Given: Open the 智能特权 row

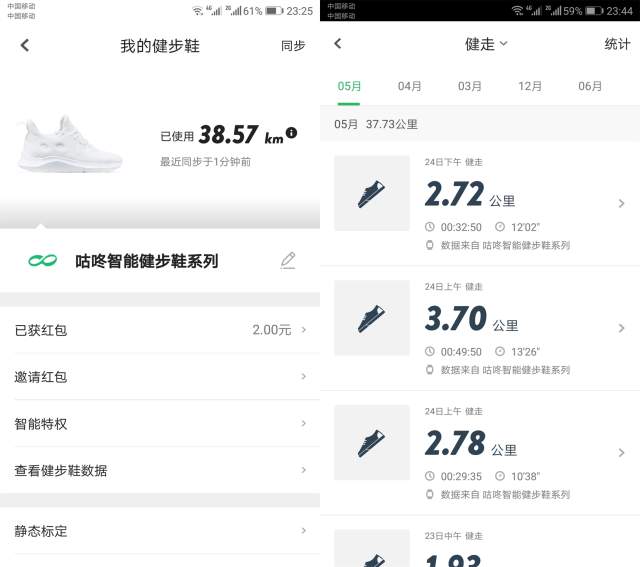Looking at the screenshot, I should pyautogui.click(x=160, y=424).
